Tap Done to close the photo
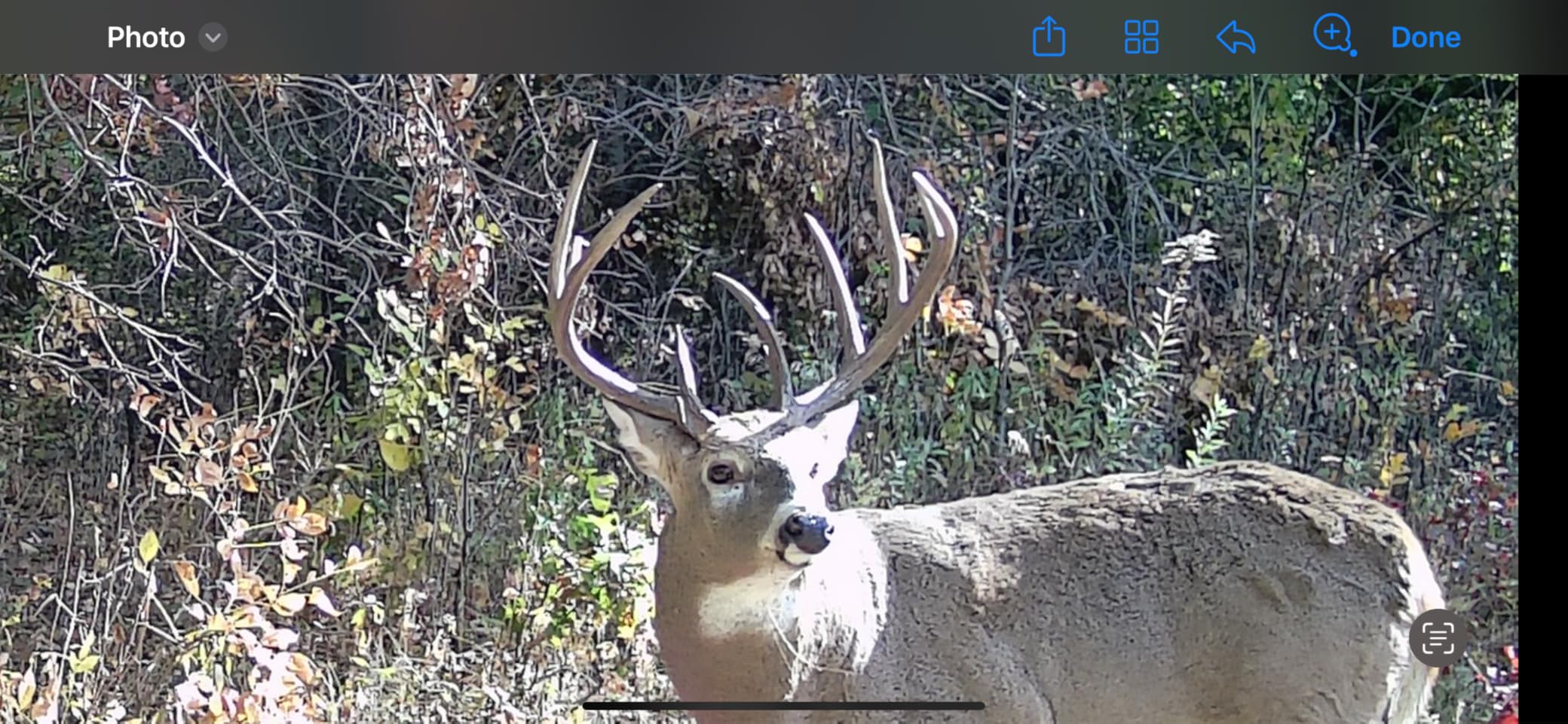 click(x=1425, y=37)
